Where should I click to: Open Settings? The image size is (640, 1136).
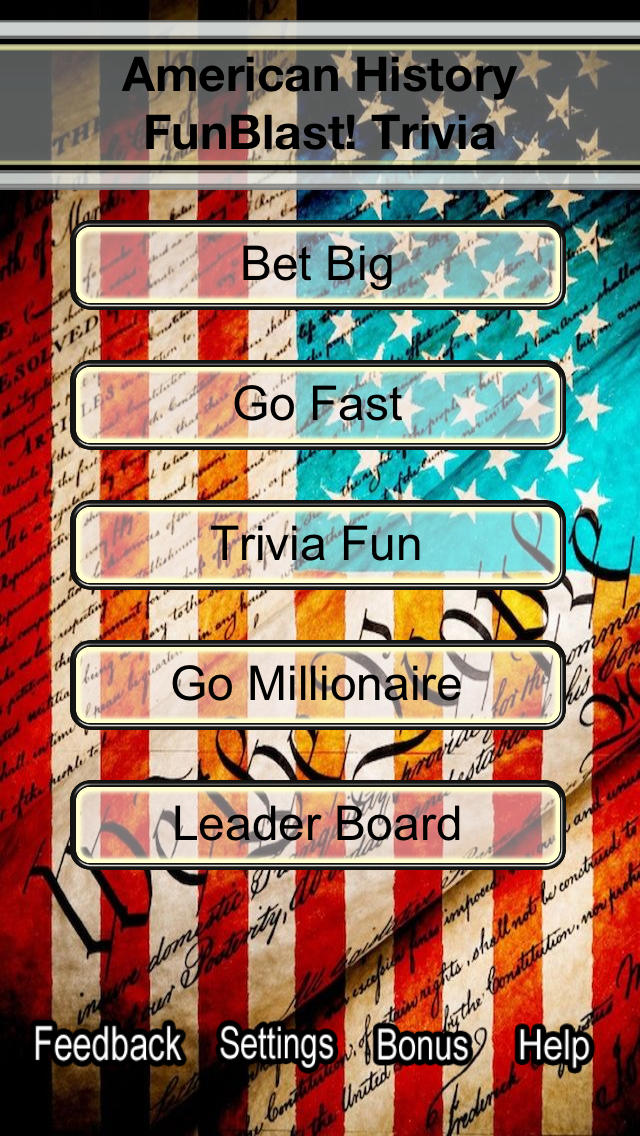coord(277,1045)
